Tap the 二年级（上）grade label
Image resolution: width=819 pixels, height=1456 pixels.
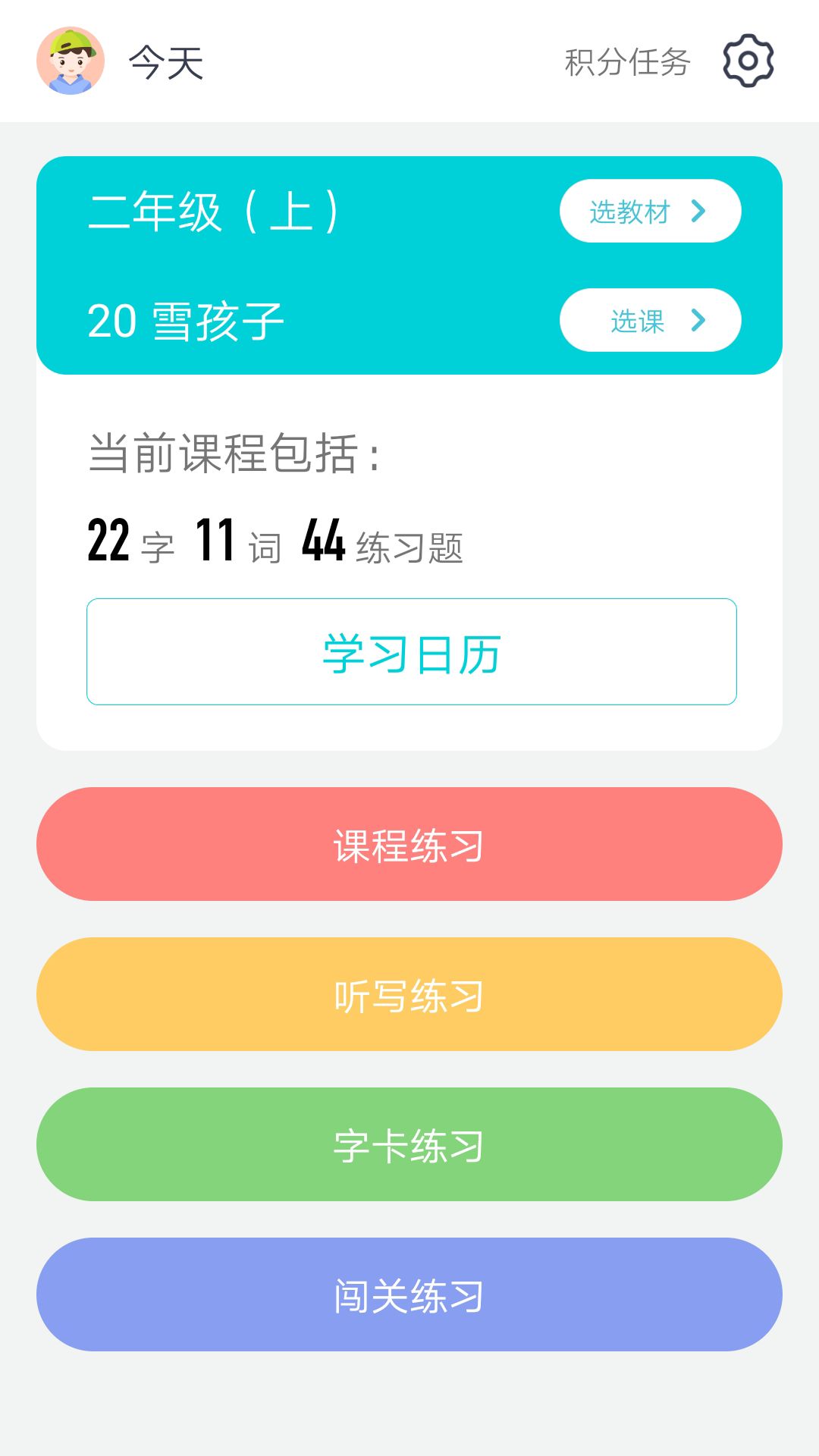(x=215, y=210)
